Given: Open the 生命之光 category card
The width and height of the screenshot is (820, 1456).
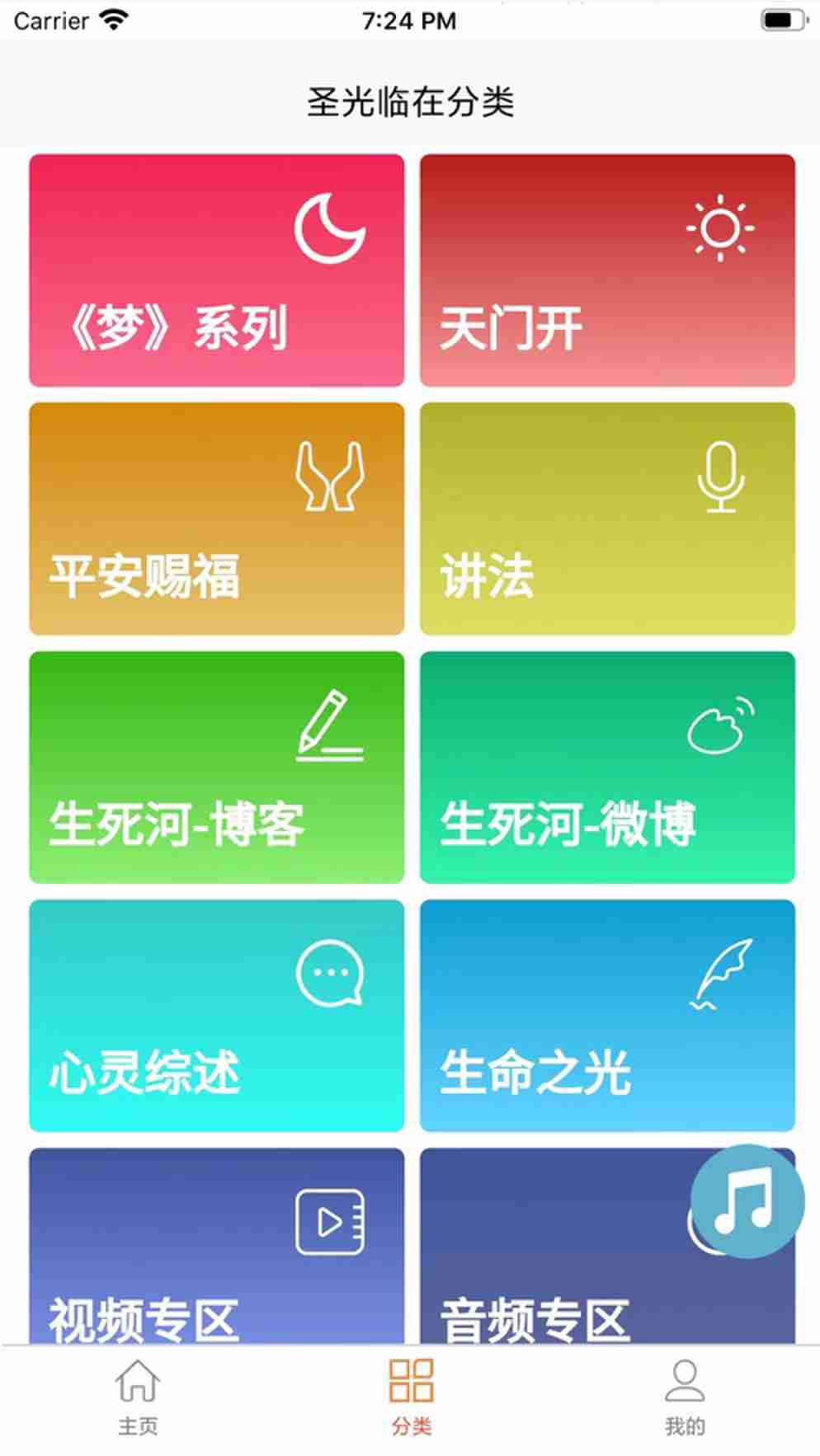Looking at the screenshot, I should pos(607,1015).
